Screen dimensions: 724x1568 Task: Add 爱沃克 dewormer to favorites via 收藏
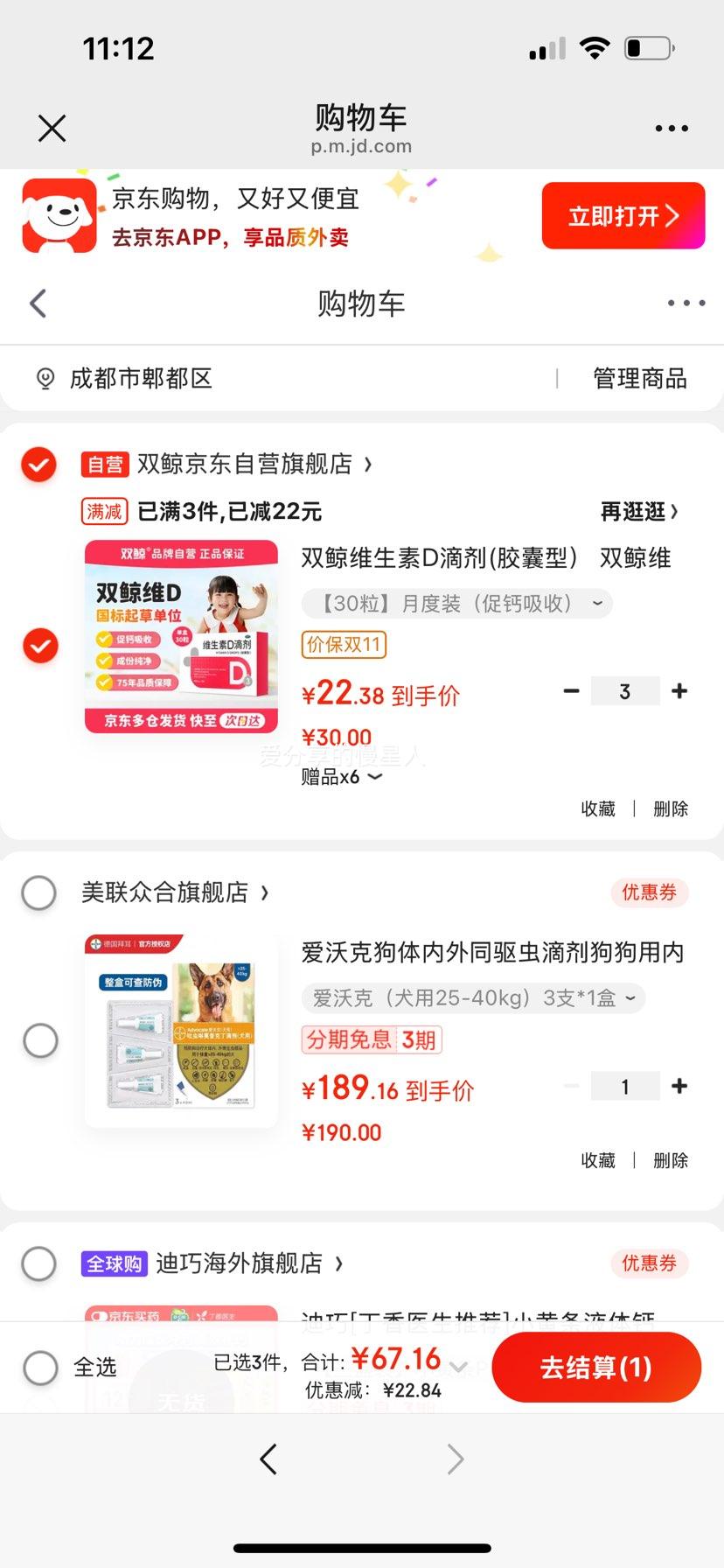click(598, 1160)
